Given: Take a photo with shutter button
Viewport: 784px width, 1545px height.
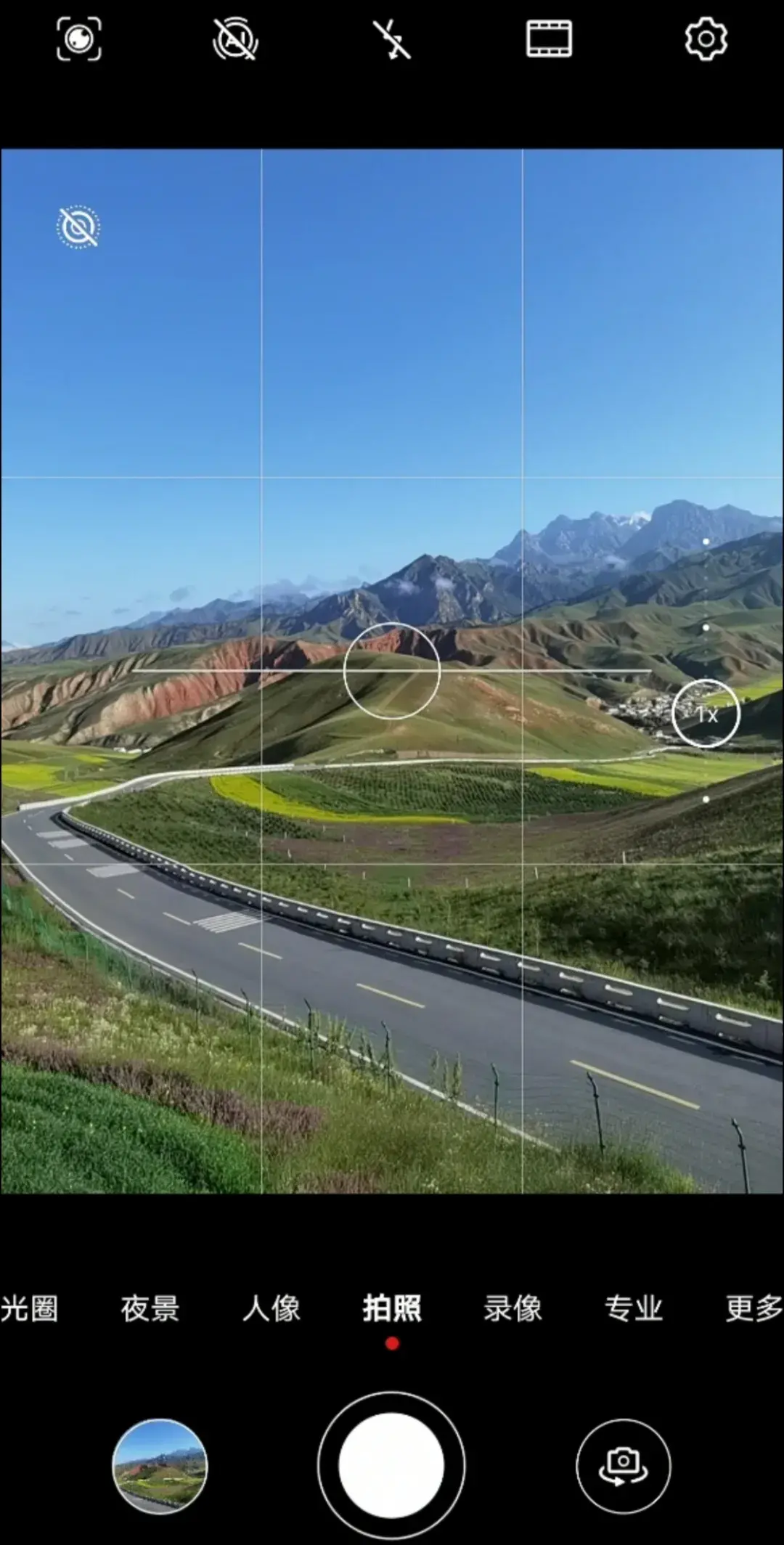Looking at the screenshot, I should (x=392, y=1465).
